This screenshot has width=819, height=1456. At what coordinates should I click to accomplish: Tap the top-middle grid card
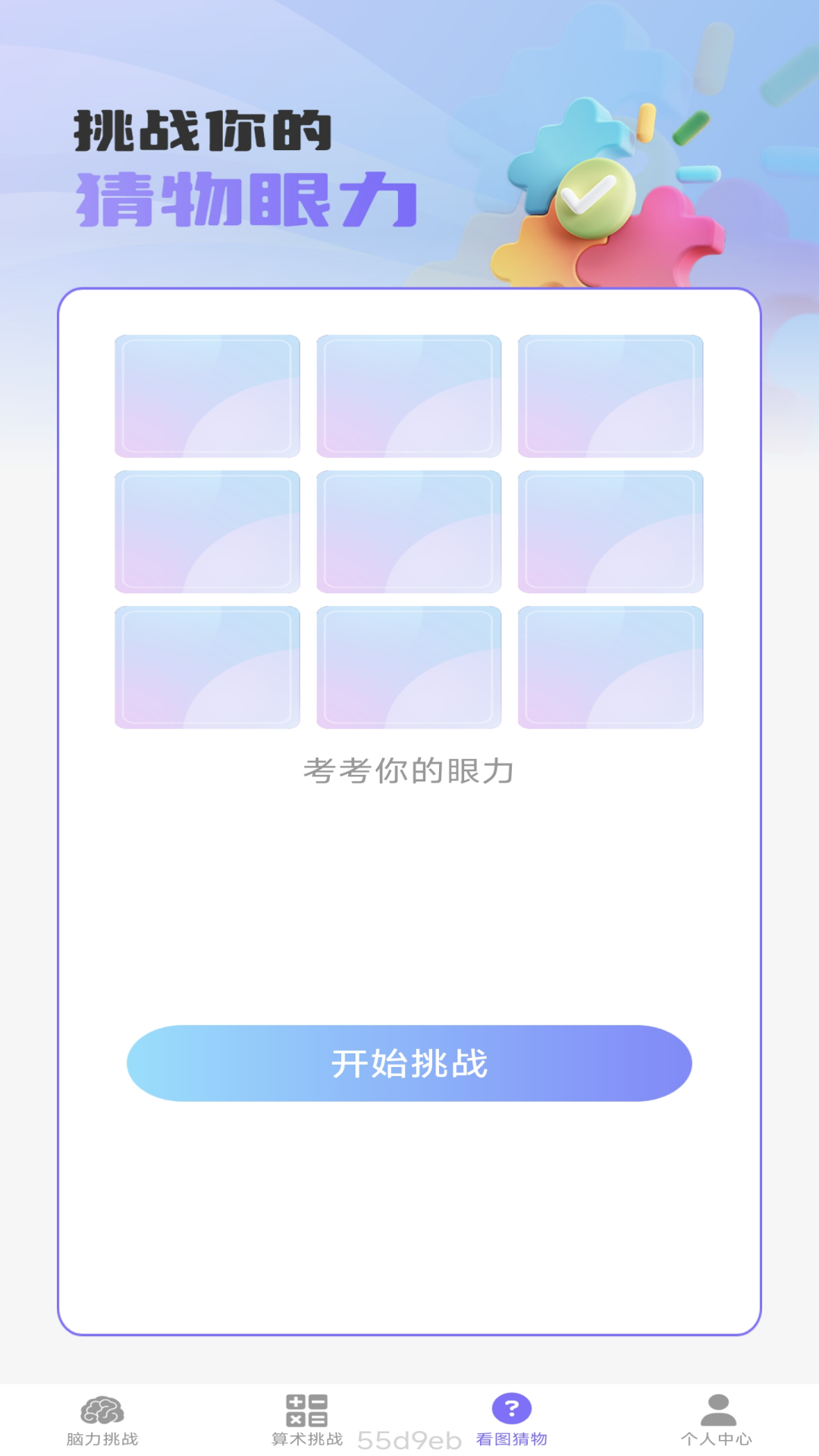[409, 396]
